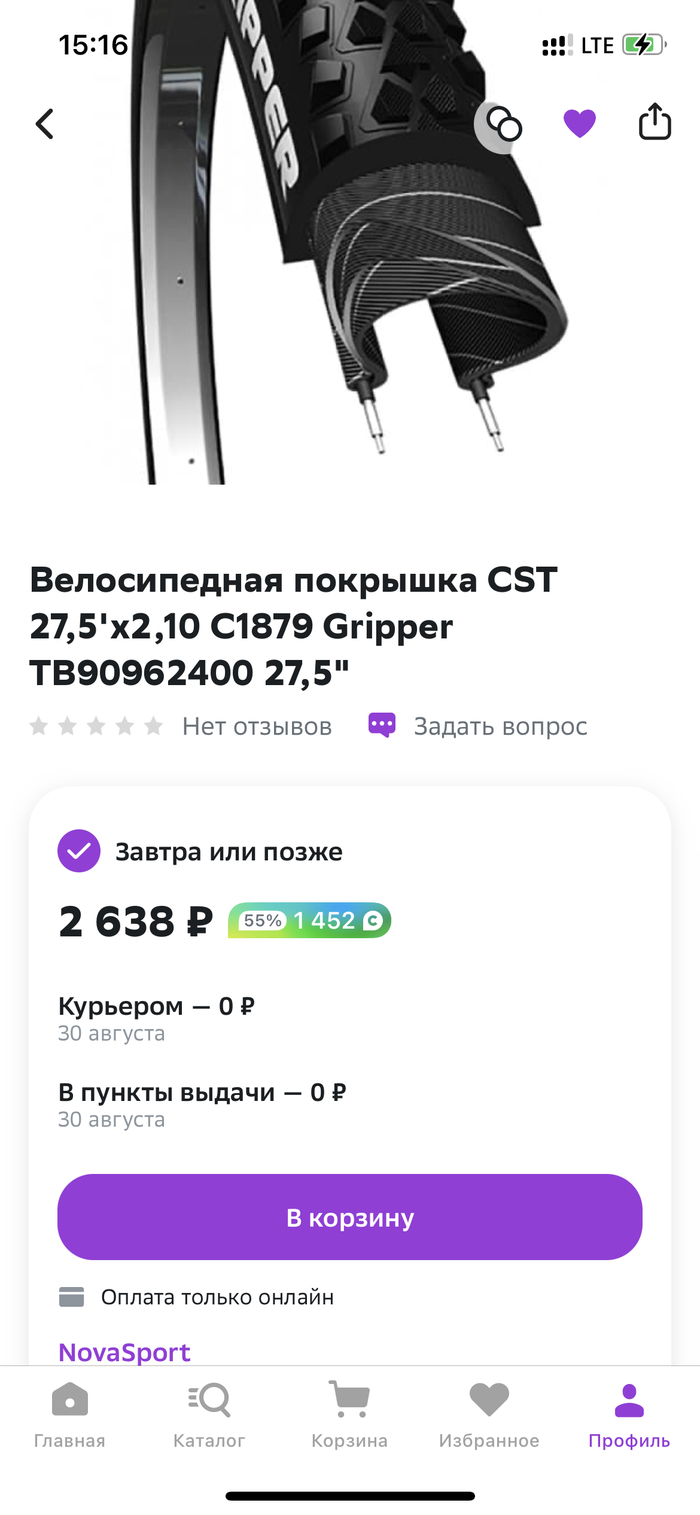
Task: Switch to the Профиль tab
Action: pyautogui.click(x=629, y=1416)
